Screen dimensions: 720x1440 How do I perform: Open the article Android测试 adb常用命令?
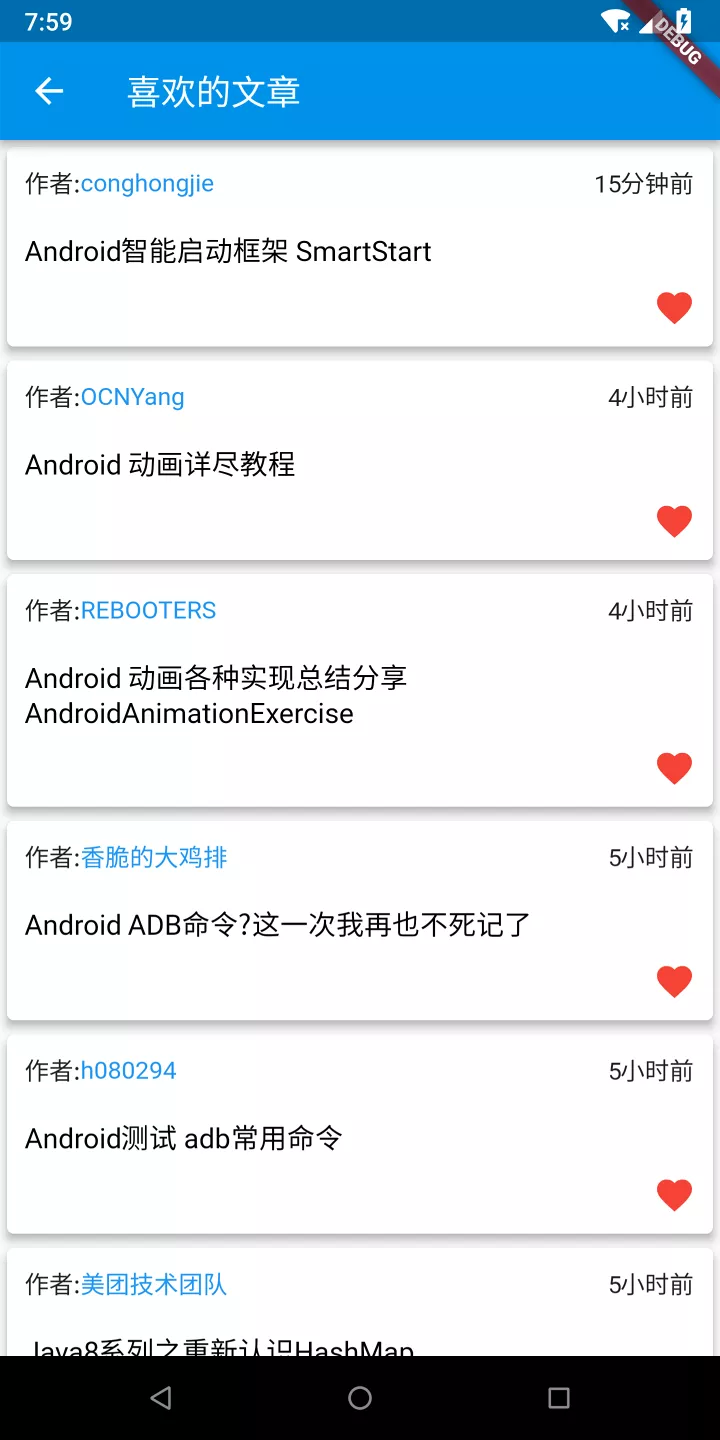pos(184,1138)
